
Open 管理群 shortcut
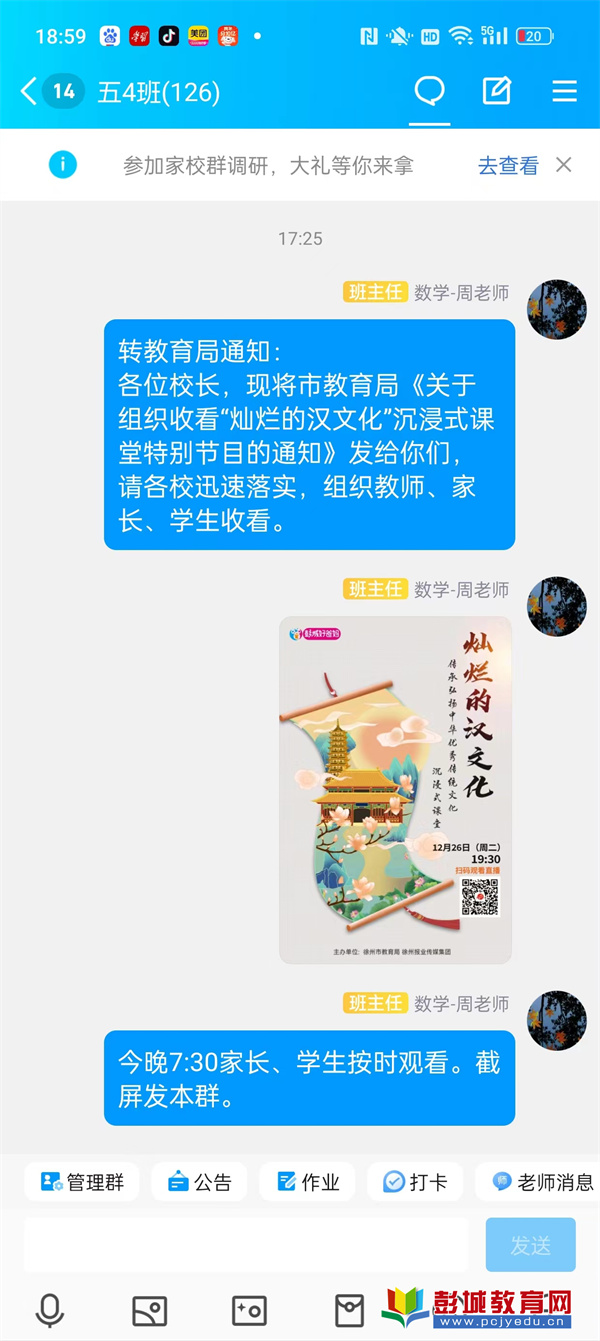82,1182
